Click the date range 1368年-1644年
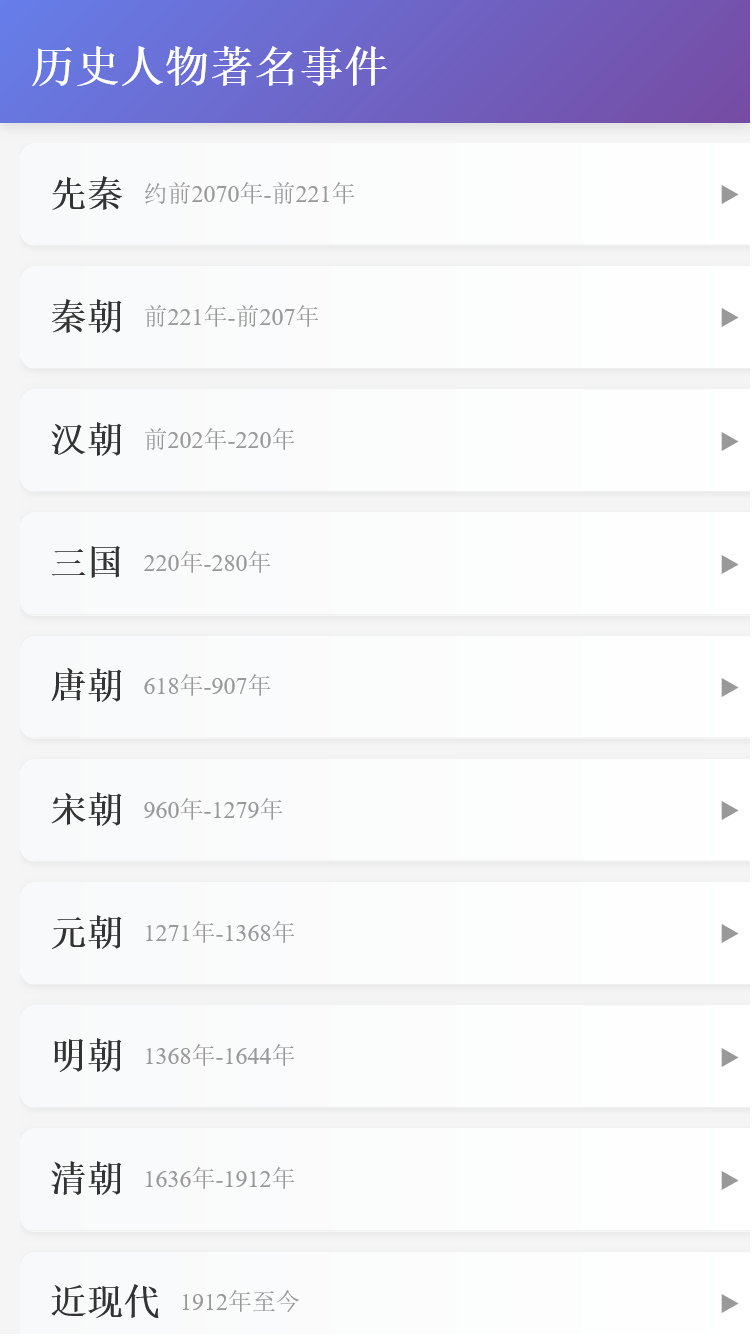Viewport: 752px width, 1336px height. point(219,1056)
